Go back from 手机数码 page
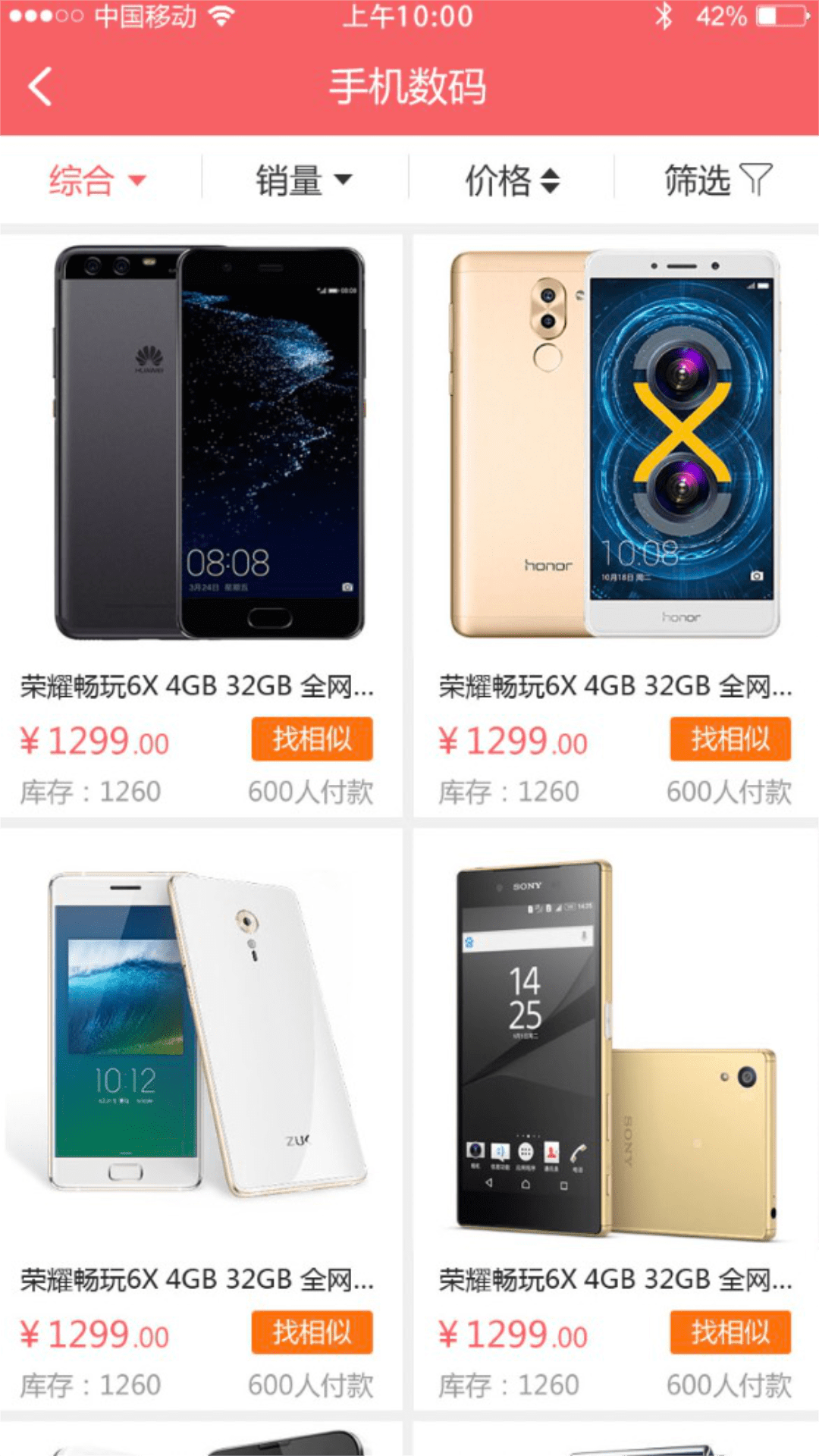 pyautogui.click(x=41, y=86)
